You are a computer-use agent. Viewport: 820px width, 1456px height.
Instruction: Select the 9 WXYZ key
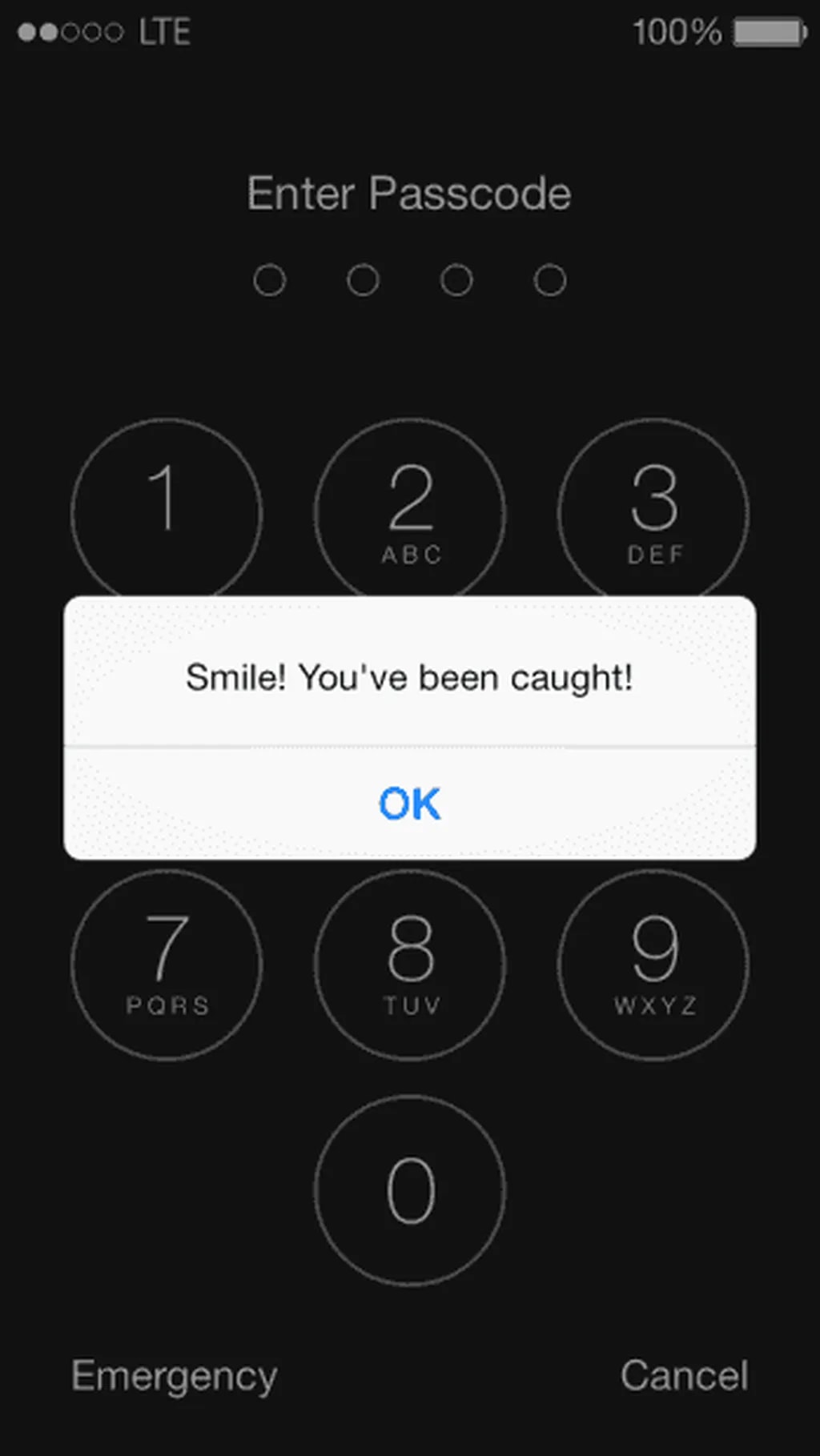click(x=653, y=965)
